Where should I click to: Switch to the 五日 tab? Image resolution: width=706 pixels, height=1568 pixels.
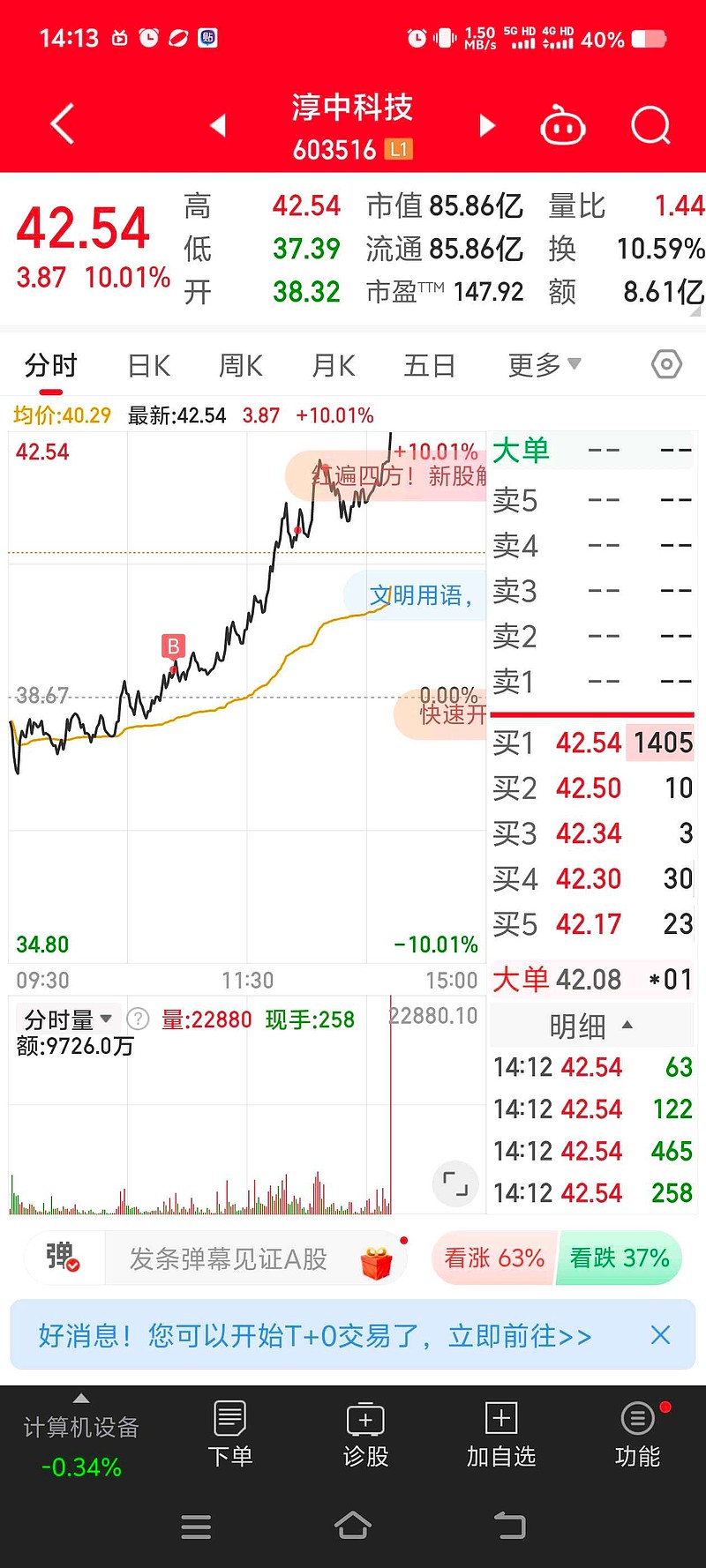(x=429, y=365)
